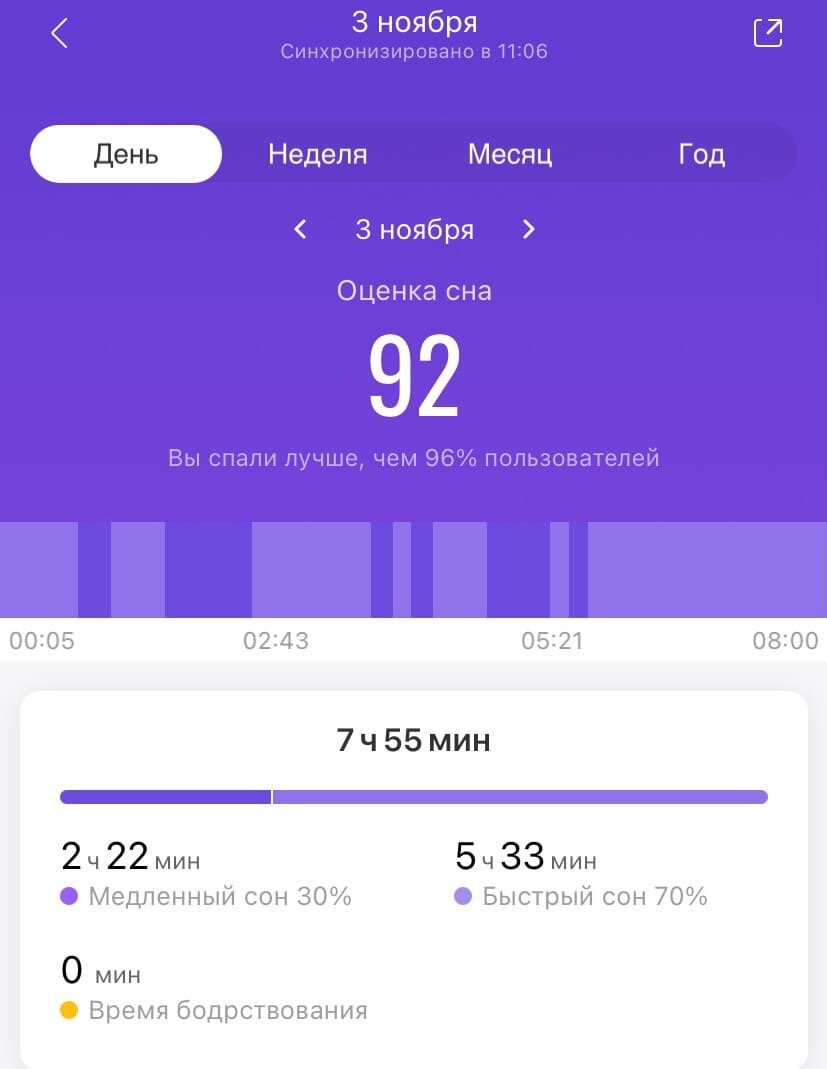Go to the next day

528,229
